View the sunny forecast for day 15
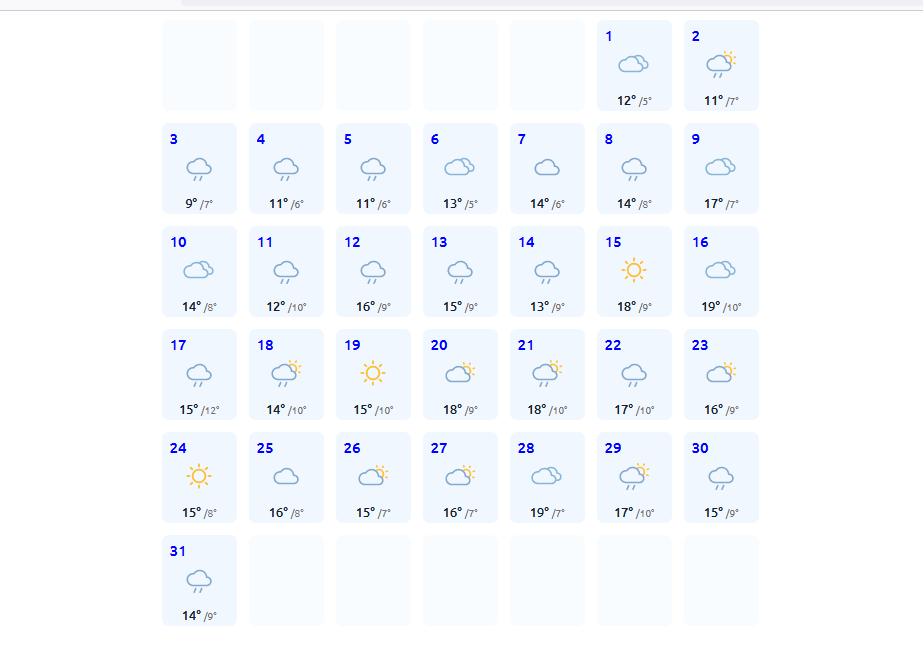 634,272
